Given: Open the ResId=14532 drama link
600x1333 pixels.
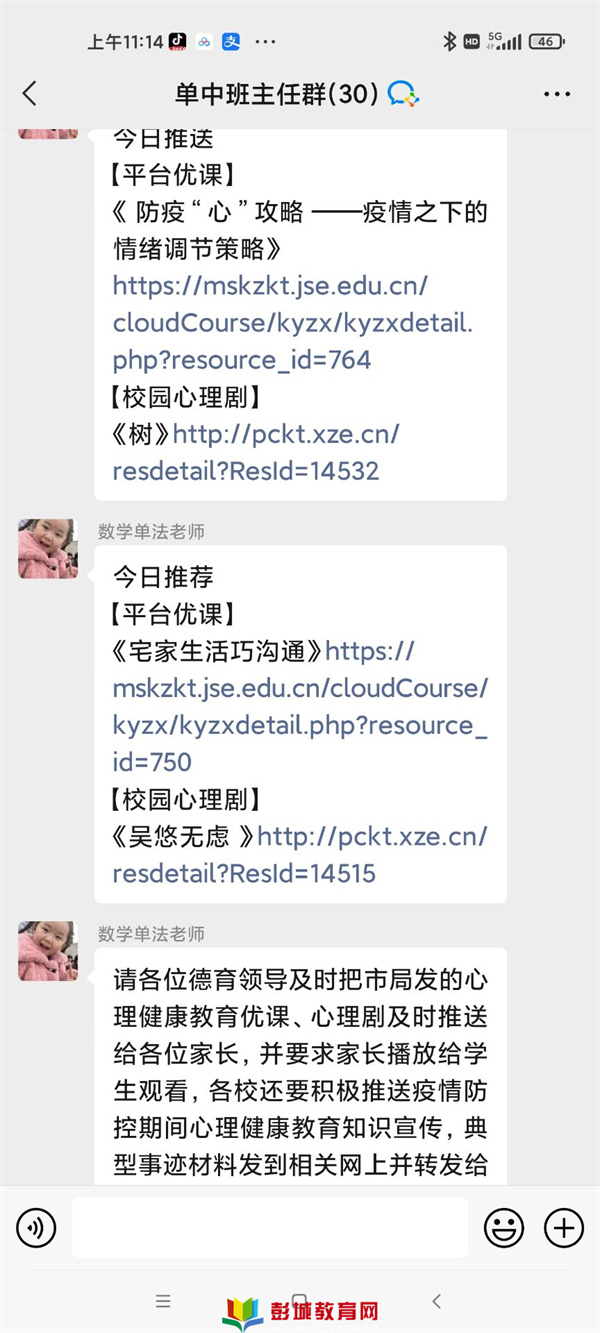Looking at the screenshot, I should [x=257, y=452].
